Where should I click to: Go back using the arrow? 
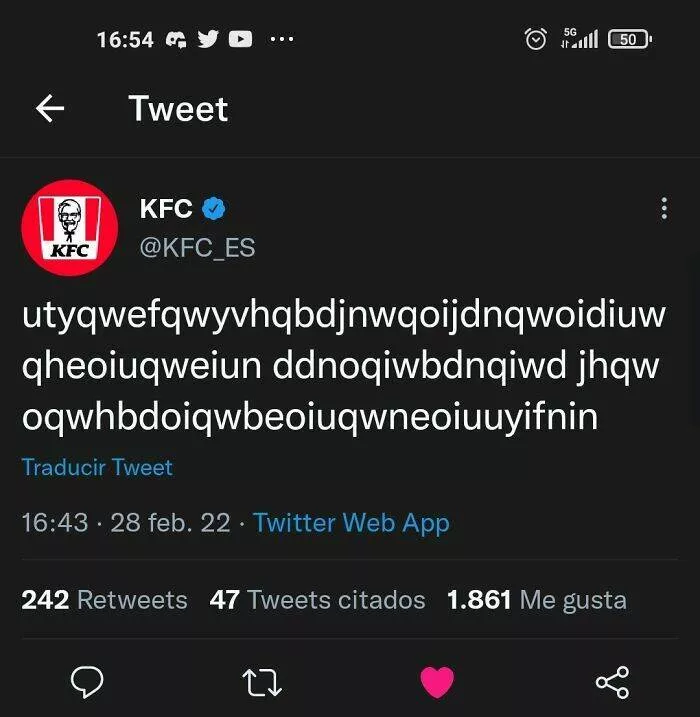(x=50, y=109)
